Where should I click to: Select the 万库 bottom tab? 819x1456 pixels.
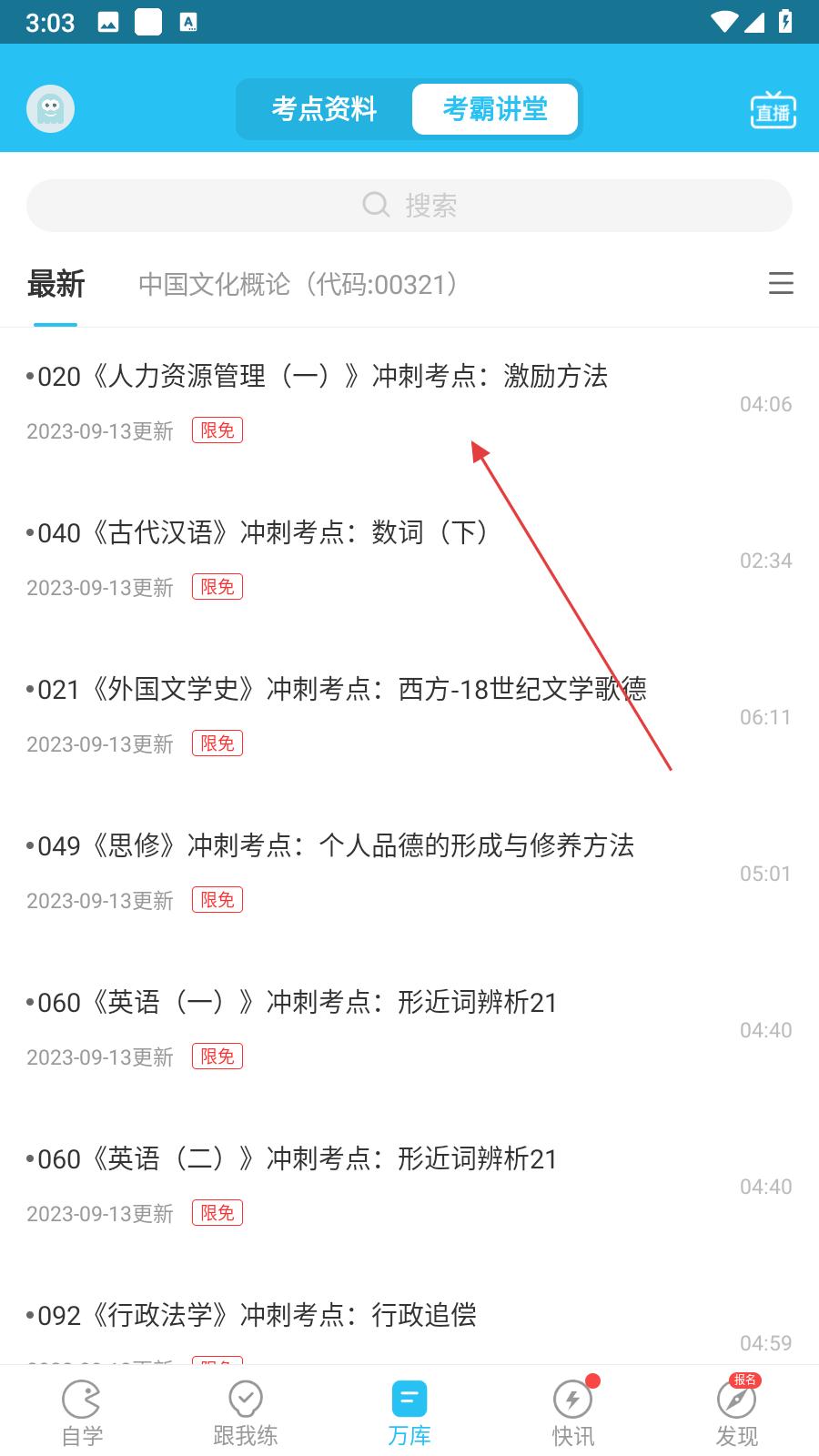pyautogui.click(x=409, y=1413)
